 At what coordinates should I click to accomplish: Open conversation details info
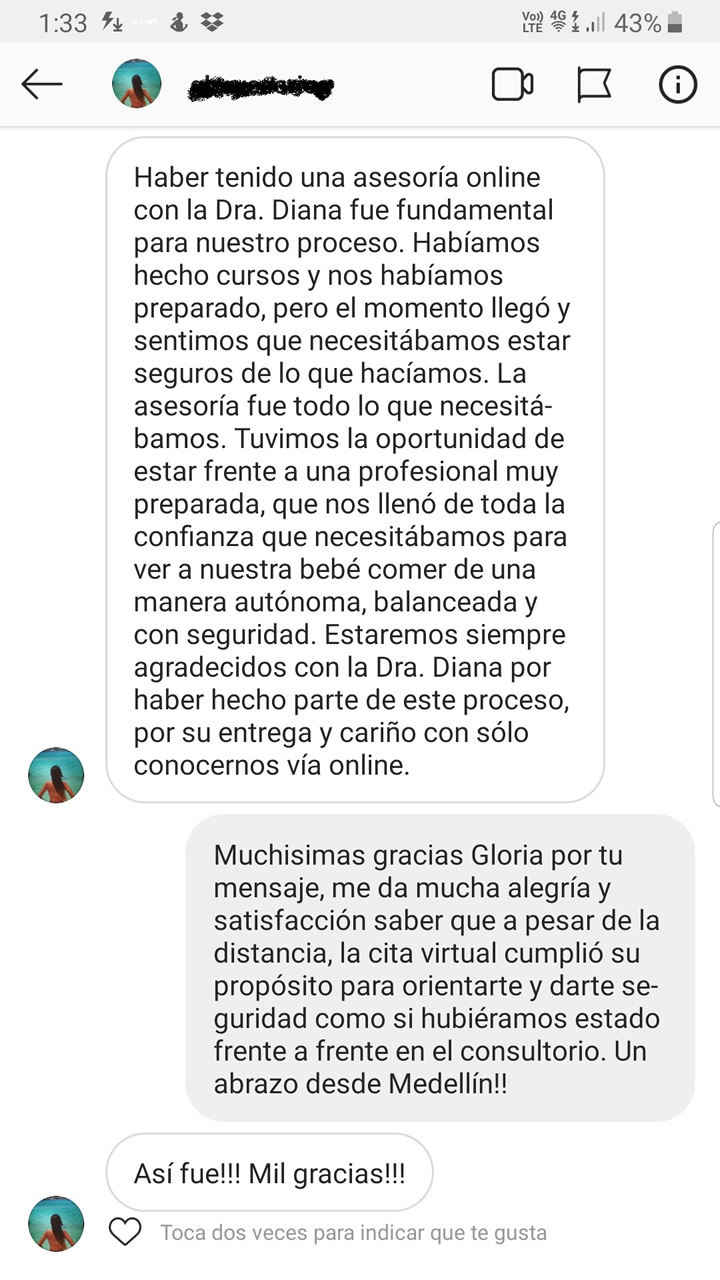pos(677,85)
